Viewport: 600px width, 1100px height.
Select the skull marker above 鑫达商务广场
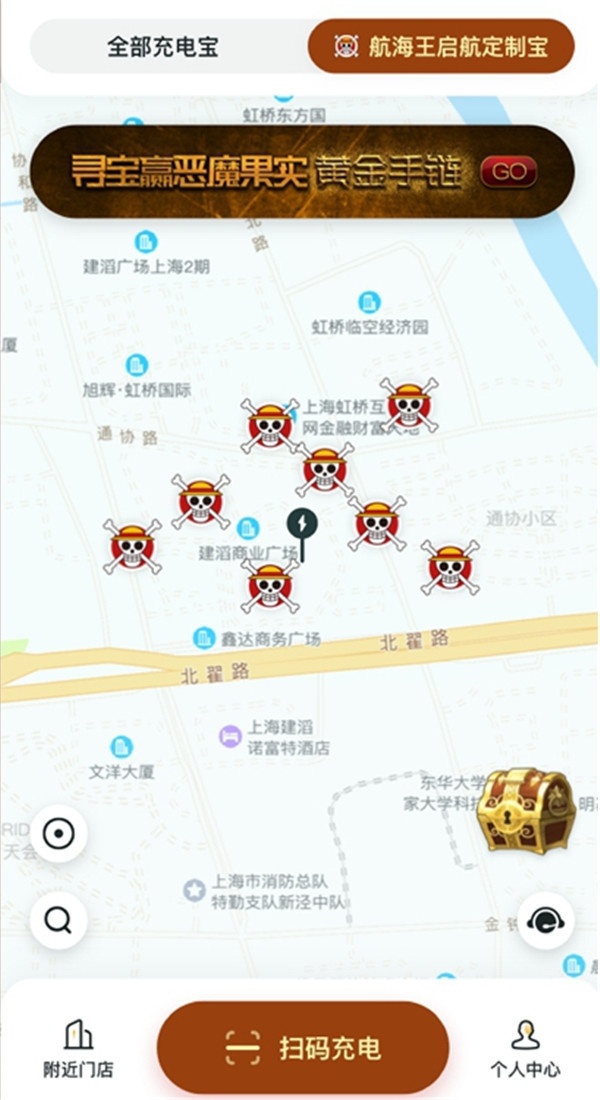270,586
